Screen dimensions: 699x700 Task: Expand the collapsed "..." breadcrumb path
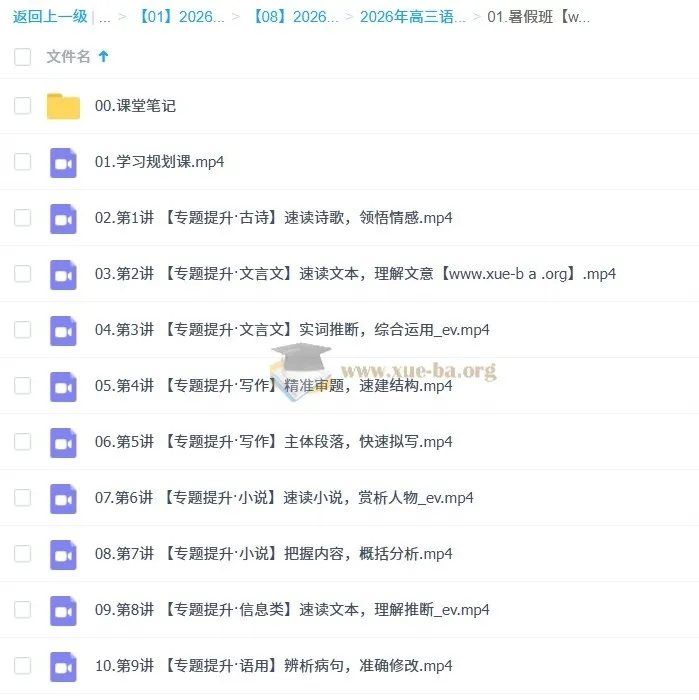[x=105, y=17]
